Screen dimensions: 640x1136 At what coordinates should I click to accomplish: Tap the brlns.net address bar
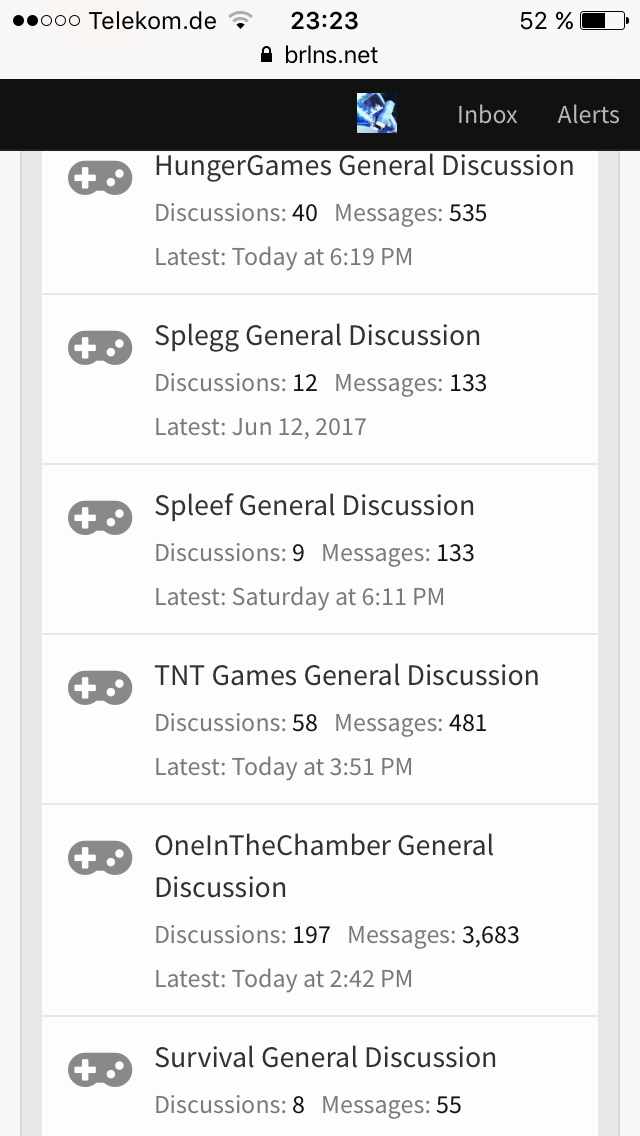click(x=320, y=55)
